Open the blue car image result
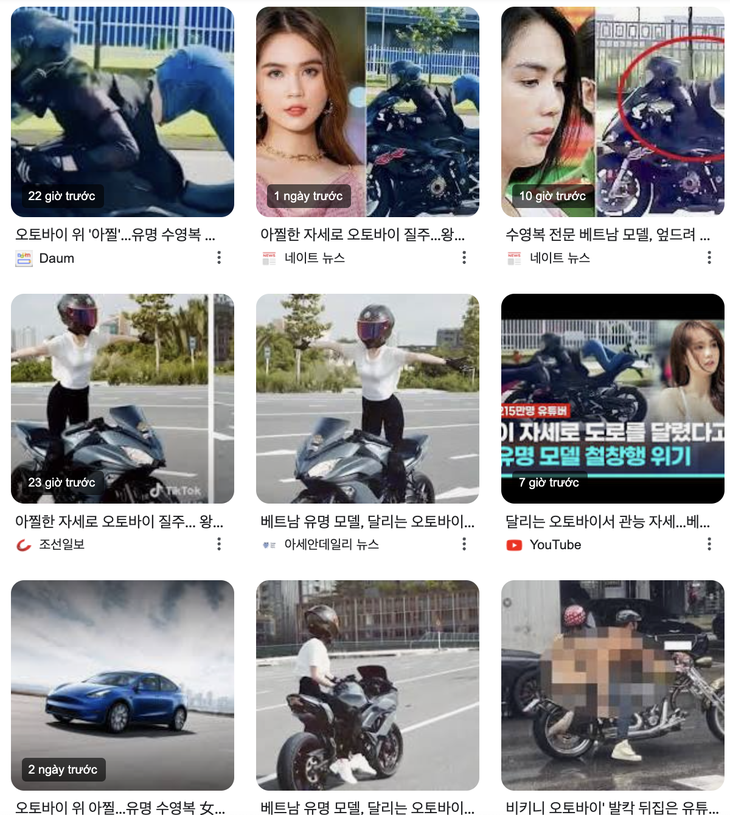 [x=122, y=685]
